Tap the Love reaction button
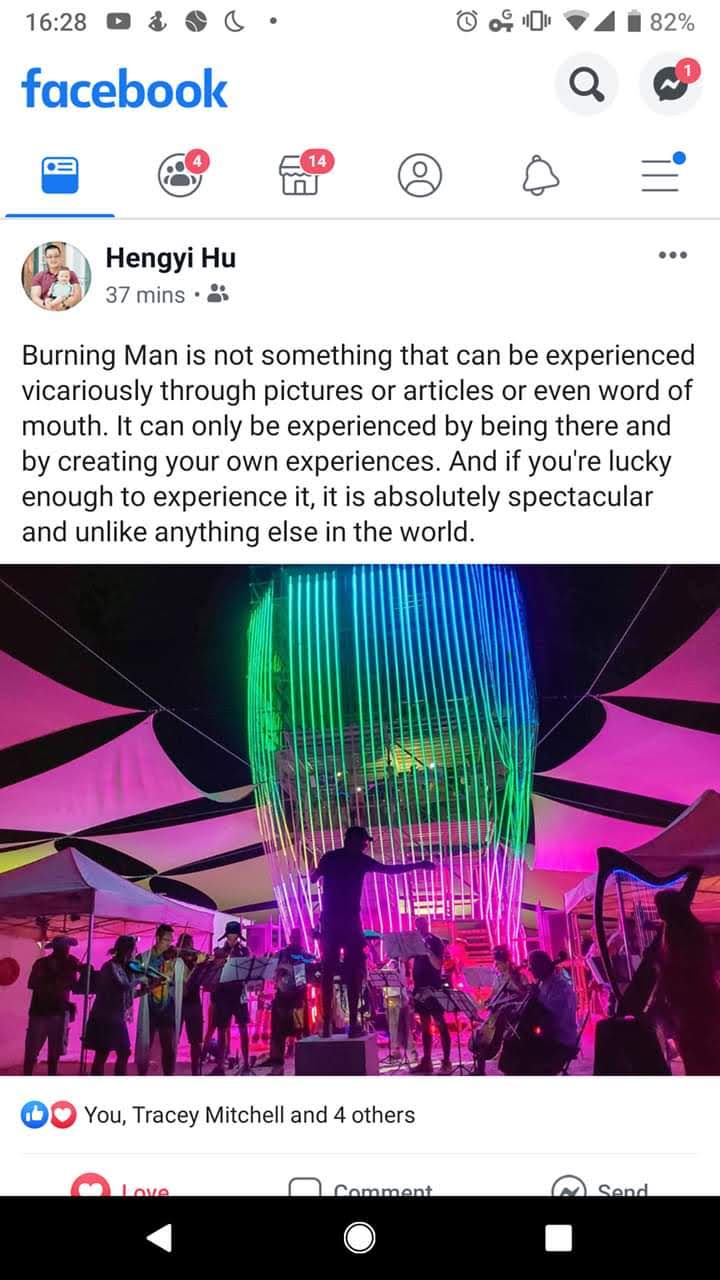The height and width of the screenshot is (1280, 720). [120, 1188]
